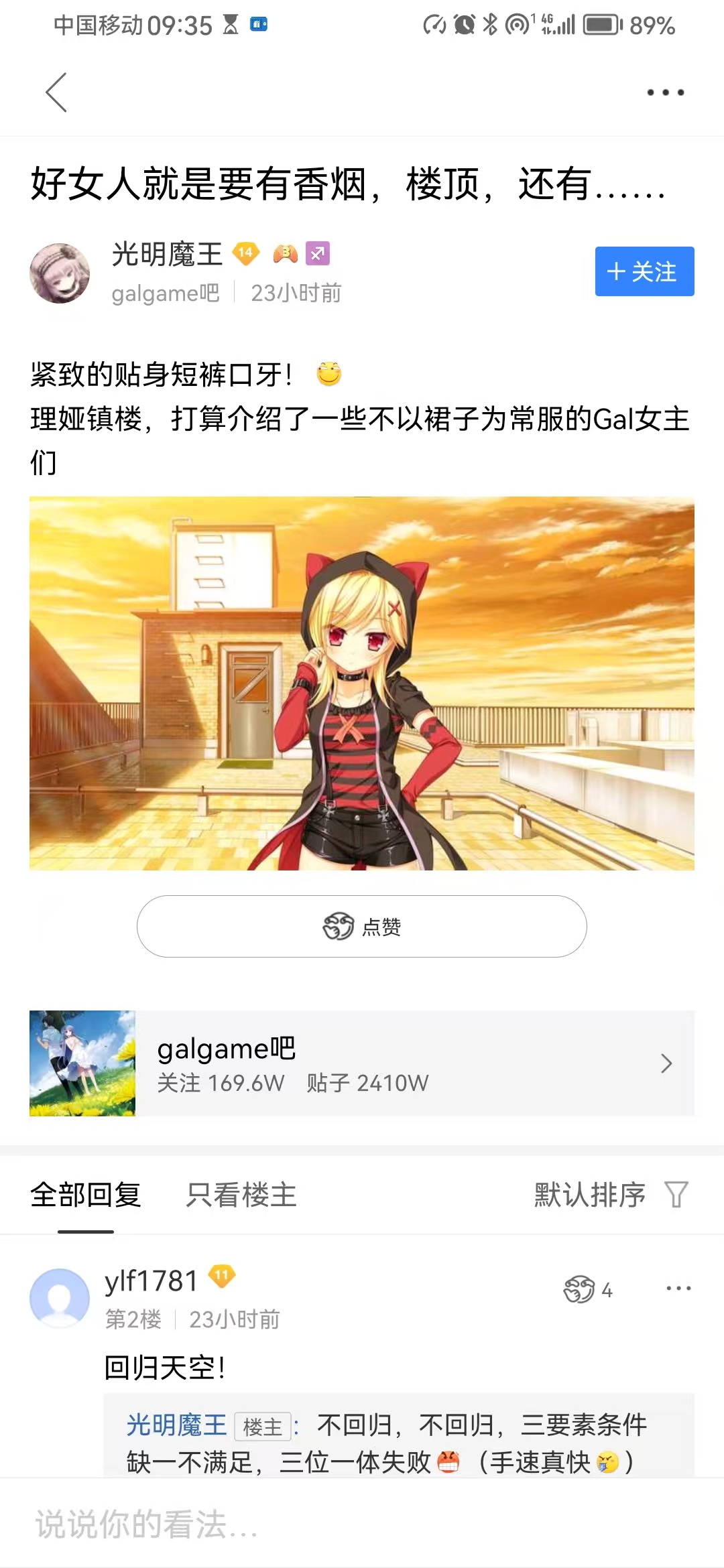The width and height of the screenshot is (724, 1568).
Task: Open the galgame吧 forum card
Action: point(362,1063)
